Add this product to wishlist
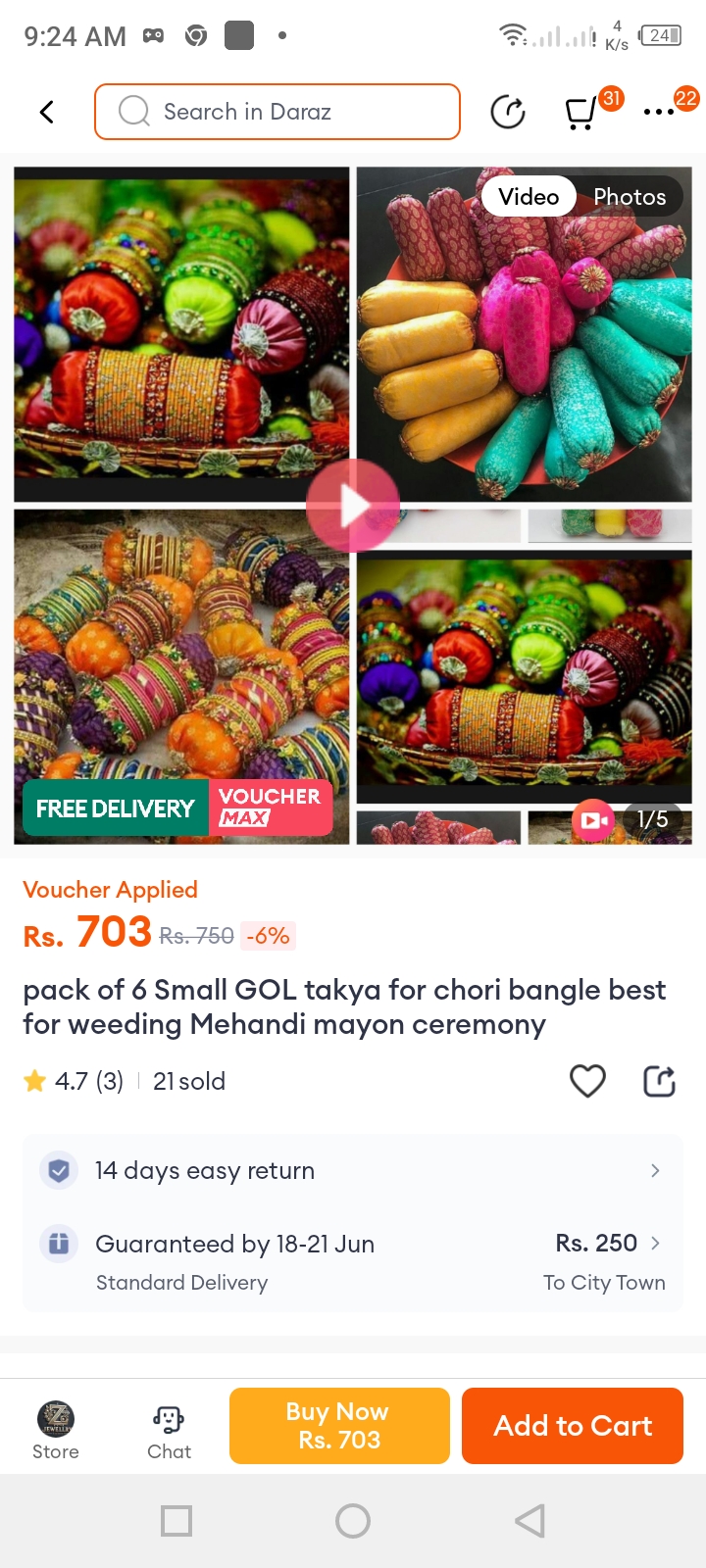The width and height of the screenshot is (706, 1568). [587, 1081]
